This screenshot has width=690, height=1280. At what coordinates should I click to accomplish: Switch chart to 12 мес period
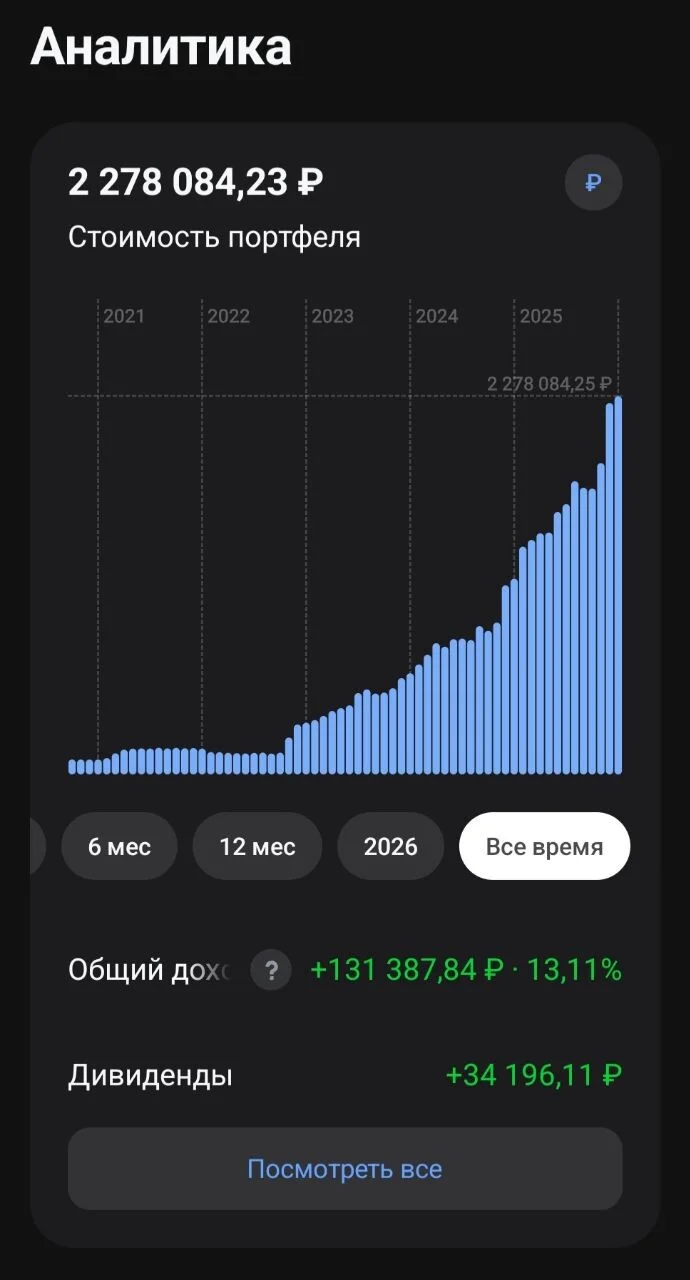click(257, 846)
